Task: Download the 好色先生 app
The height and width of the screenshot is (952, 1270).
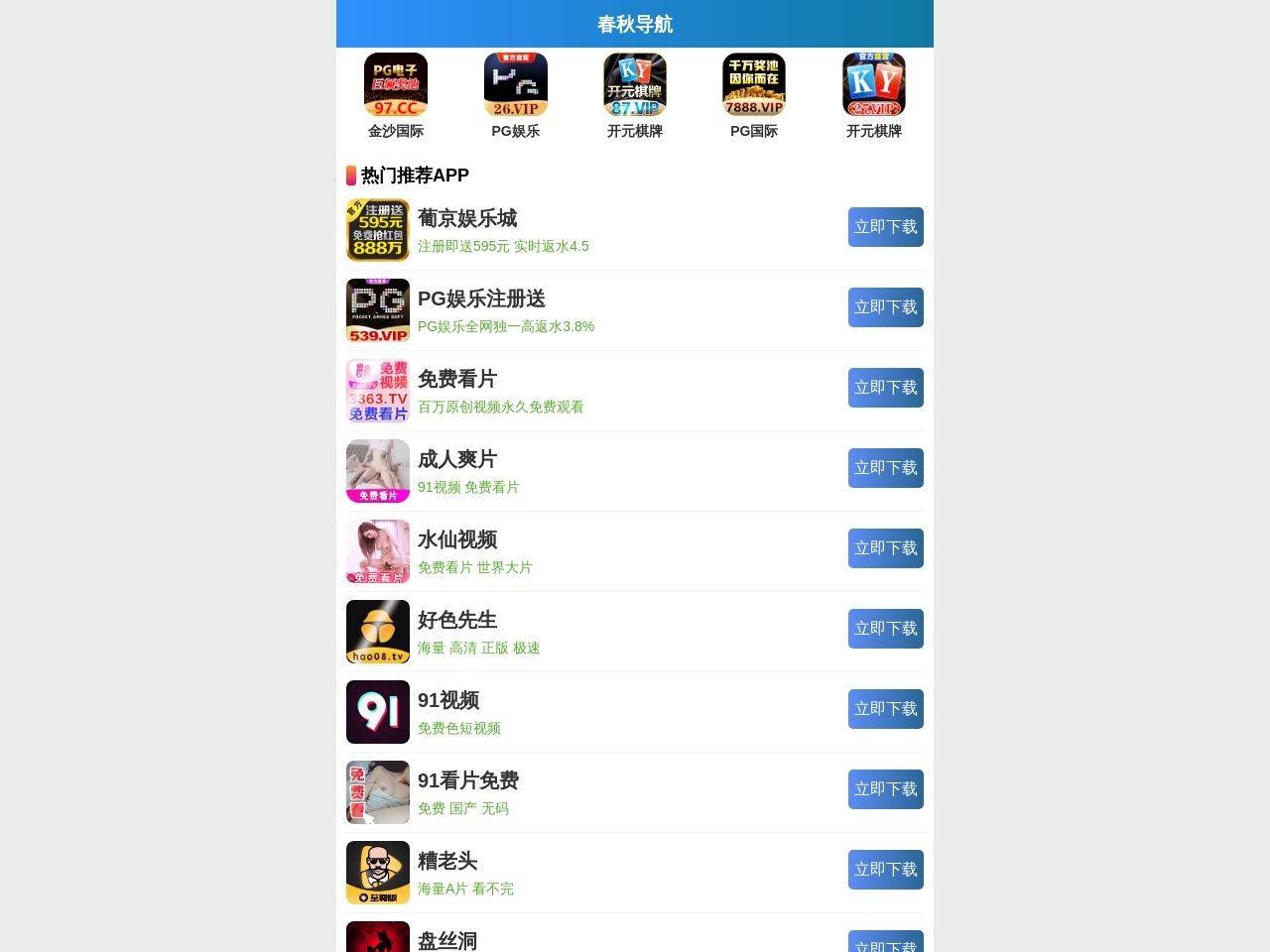Action: coord(885,629)
